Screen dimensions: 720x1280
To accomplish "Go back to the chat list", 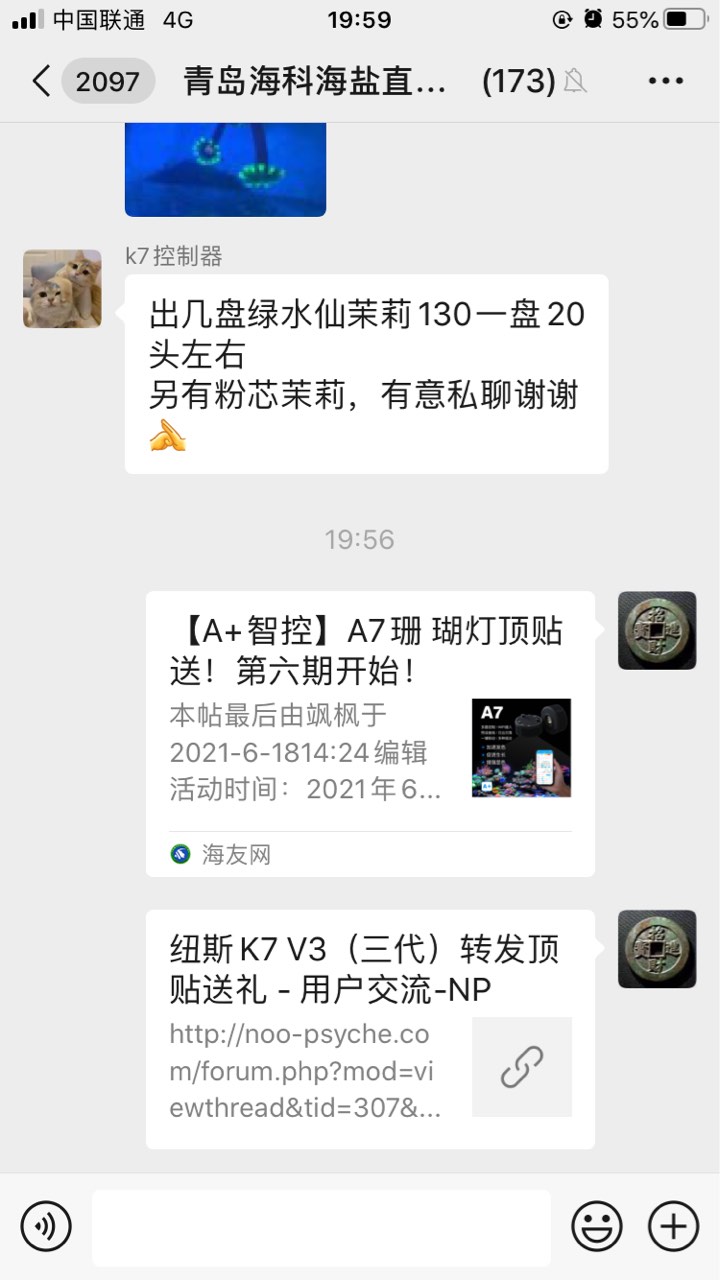I will tap(42, 81).
